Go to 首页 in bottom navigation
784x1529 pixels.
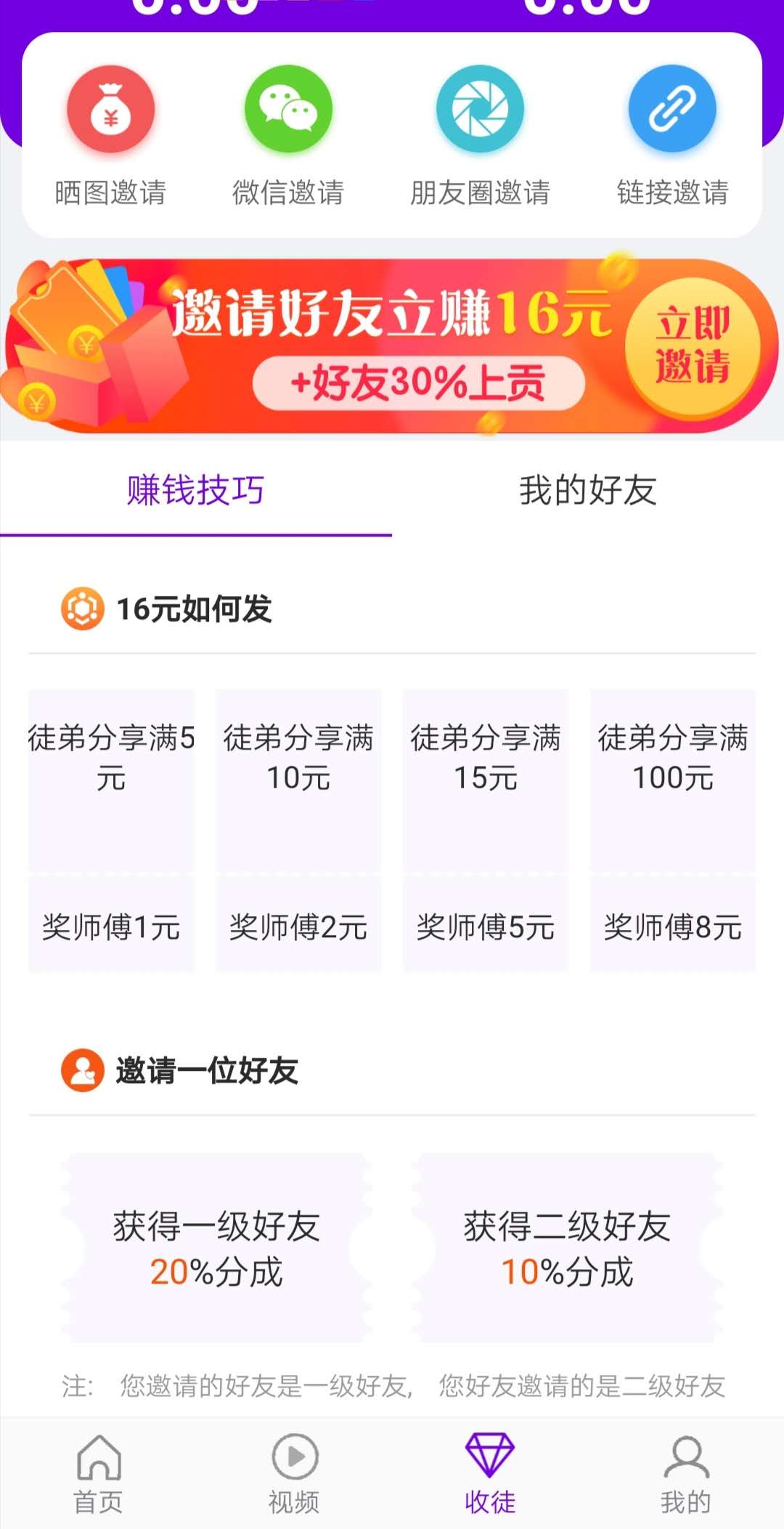pos(98,1474)
